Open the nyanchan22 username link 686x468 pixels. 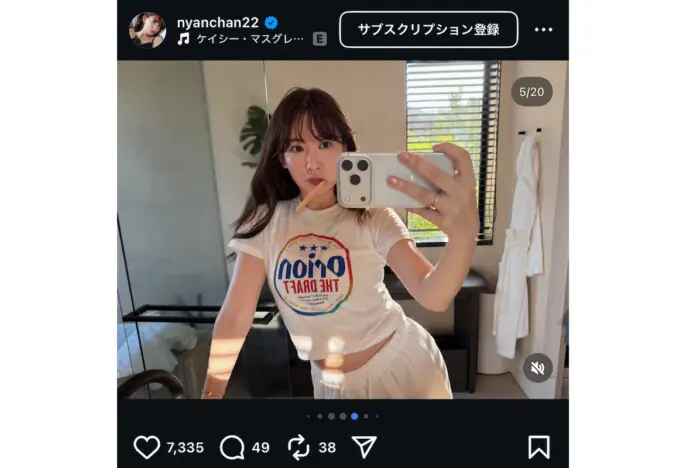pyautogui.click(x=218, y=21)
